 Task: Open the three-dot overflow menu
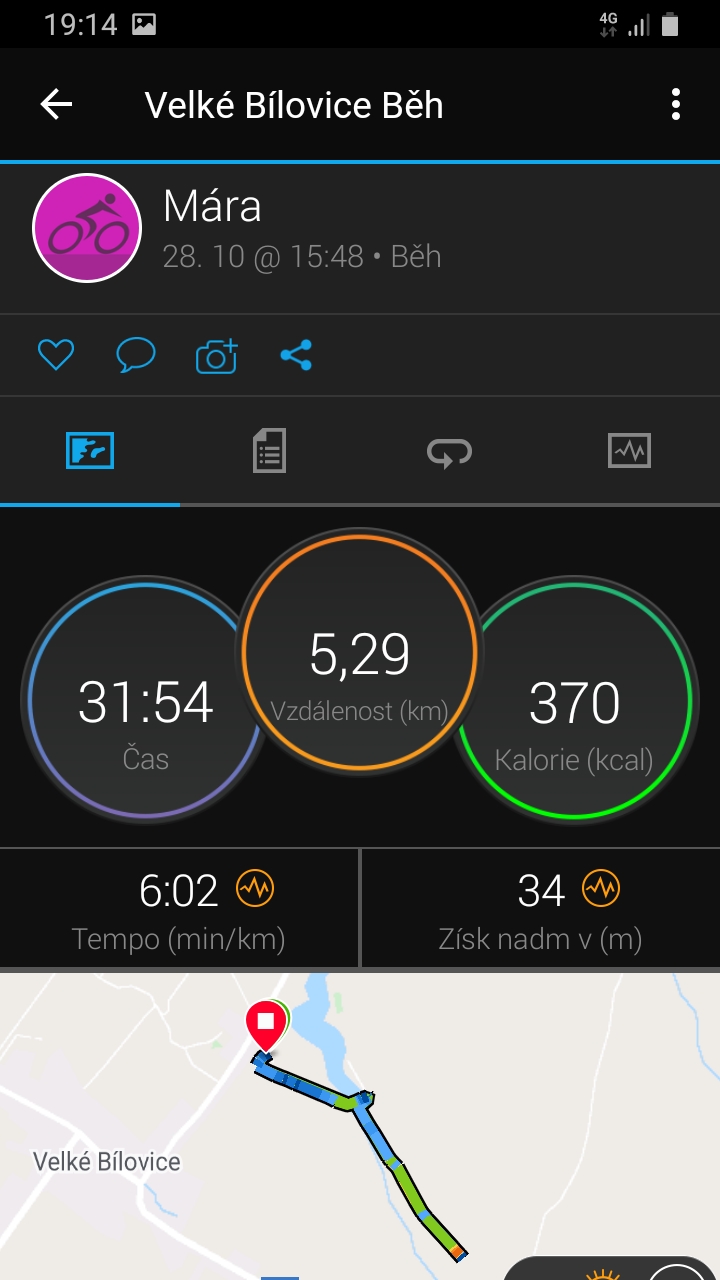(x=676, y=104)
